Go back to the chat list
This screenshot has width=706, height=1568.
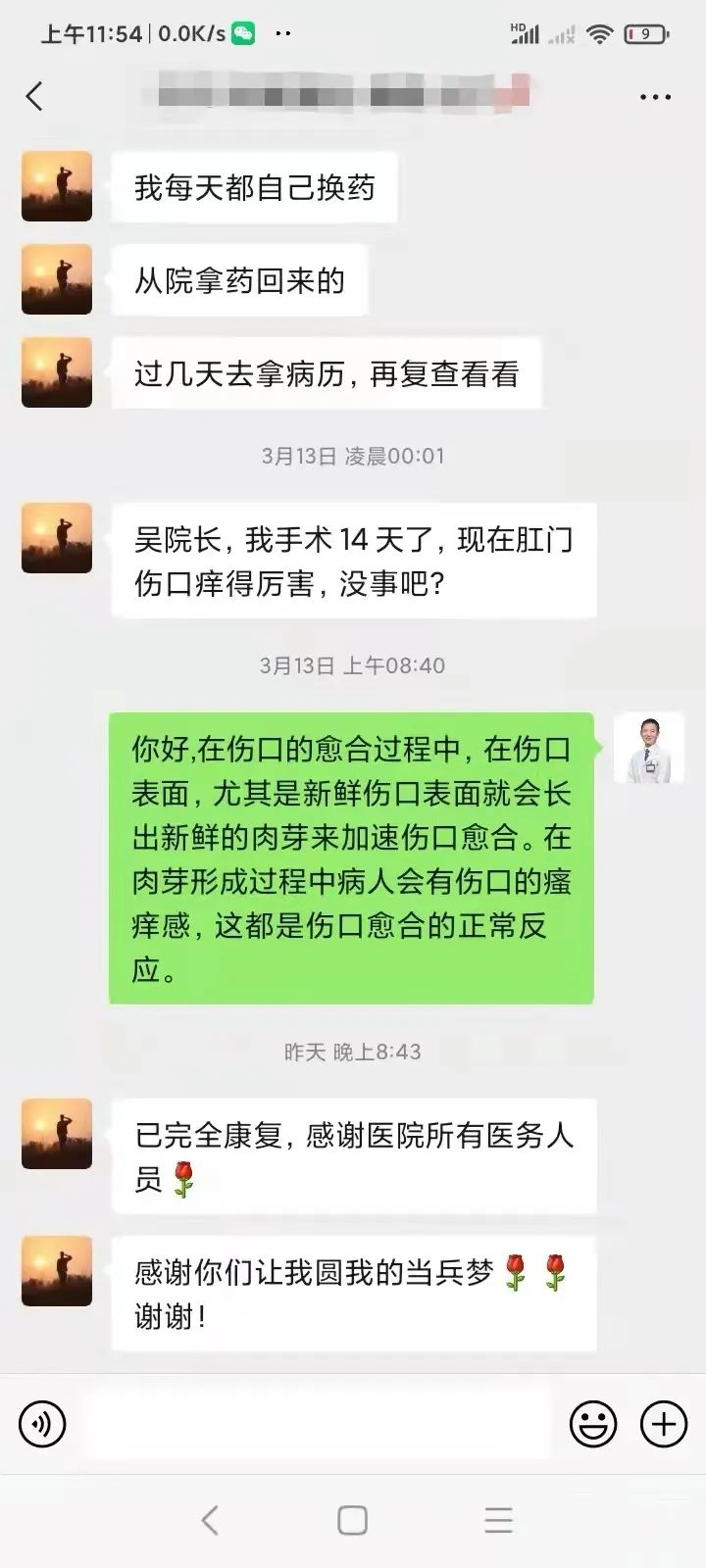coord(35,96)
